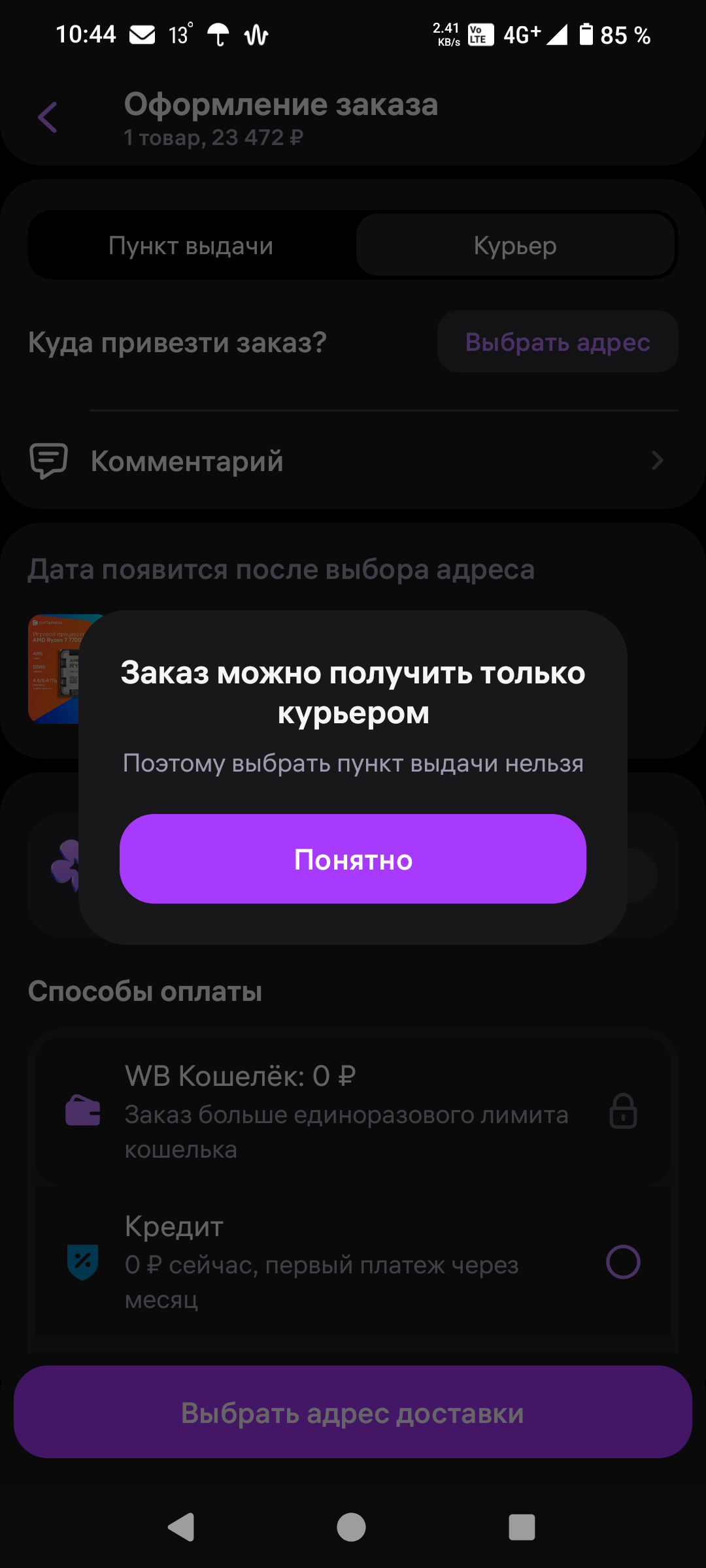Tap Выбрать адрес button
The image size is (706, 1568).
(x=558, y=342)
